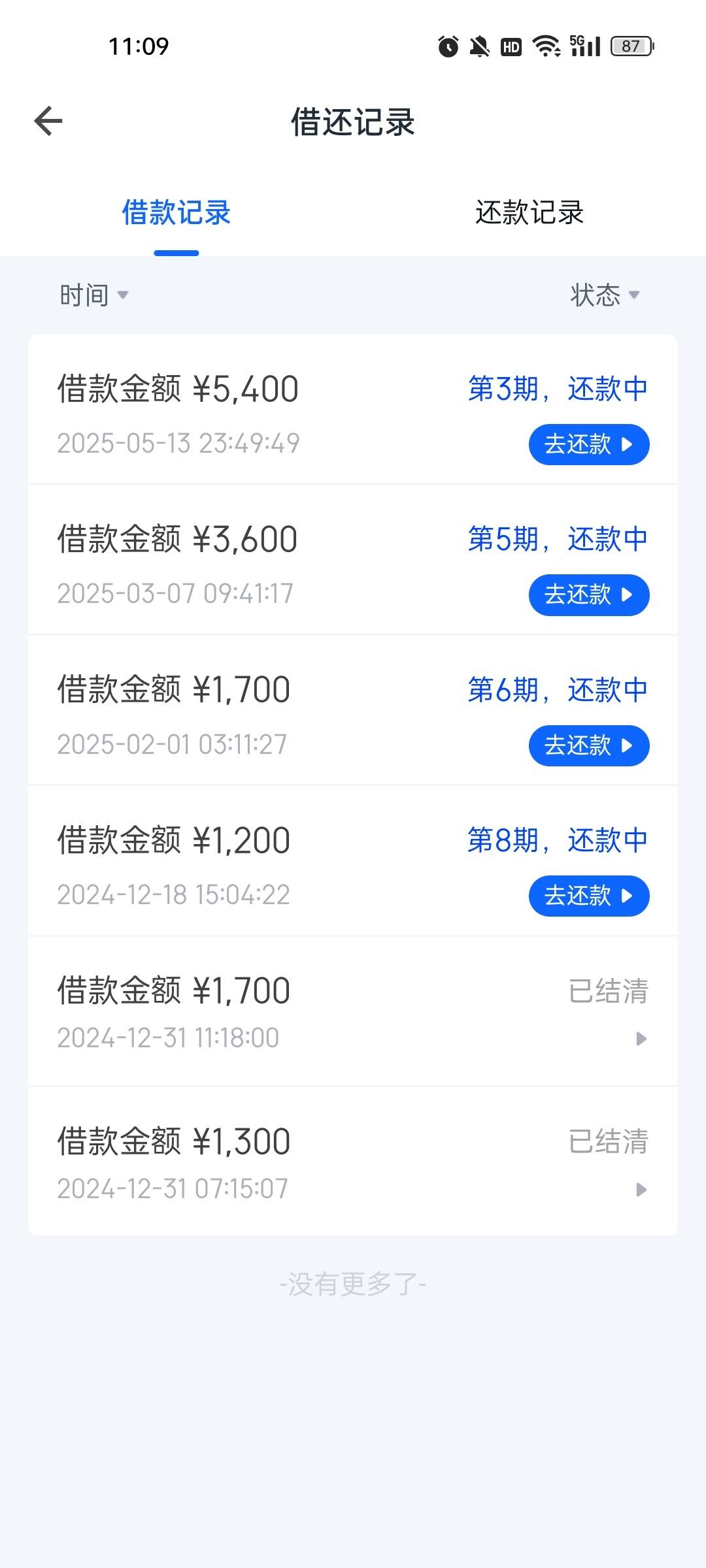Go back using the top-left arrow
Image resolution: width=706 pixels, height=1568 pixels.
pyautogui.click(x=48, y=121)
